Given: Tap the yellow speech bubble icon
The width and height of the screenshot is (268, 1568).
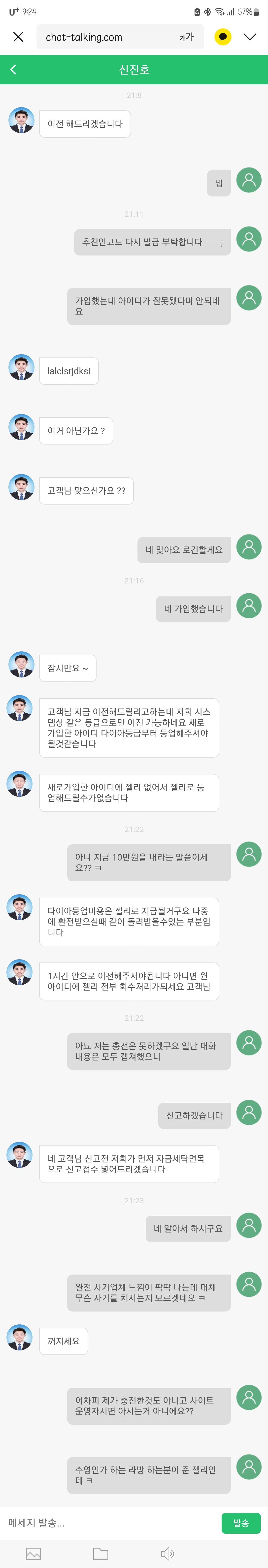Looking at the screenshot, I should coord(223,37).
